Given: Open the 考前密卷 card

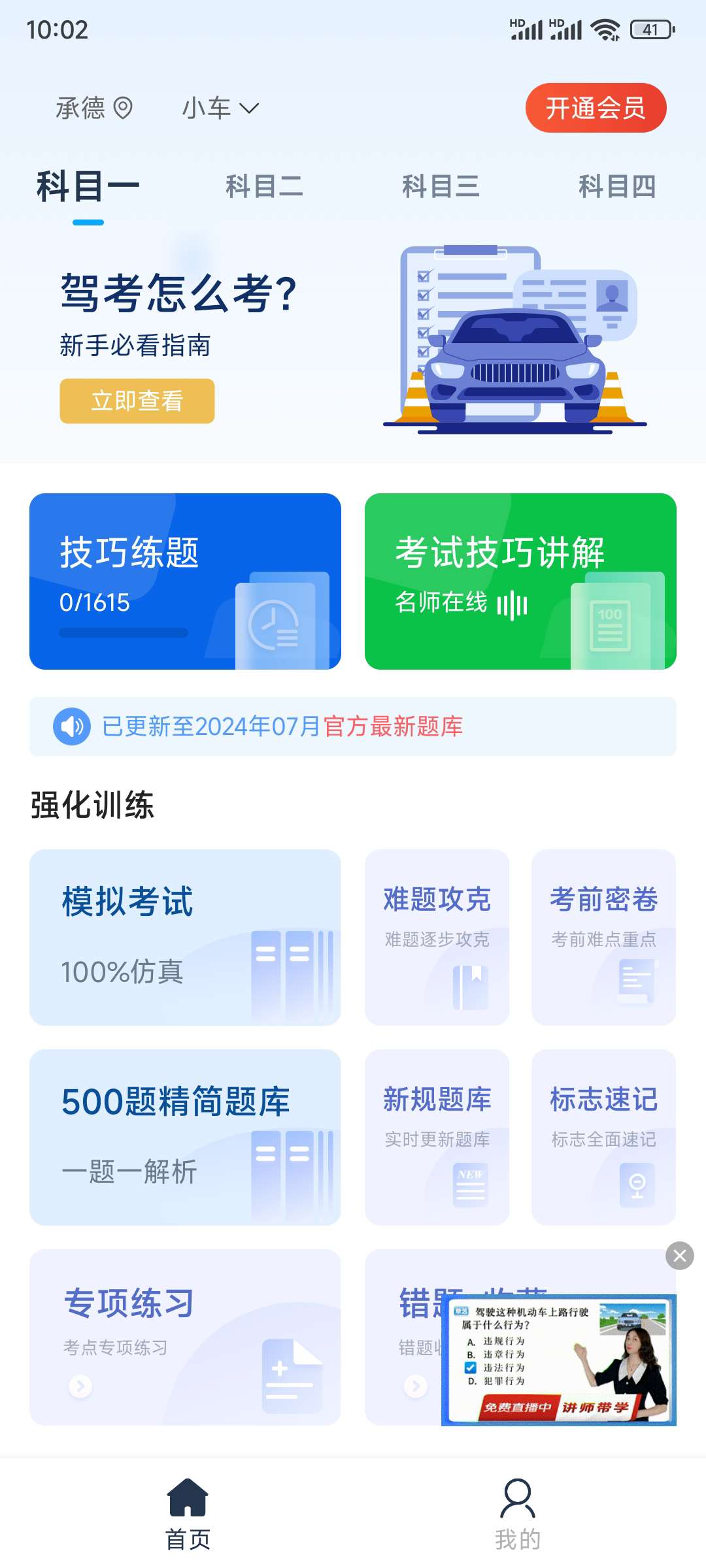Looking at the screenshot, I should [x=604, y=938].
